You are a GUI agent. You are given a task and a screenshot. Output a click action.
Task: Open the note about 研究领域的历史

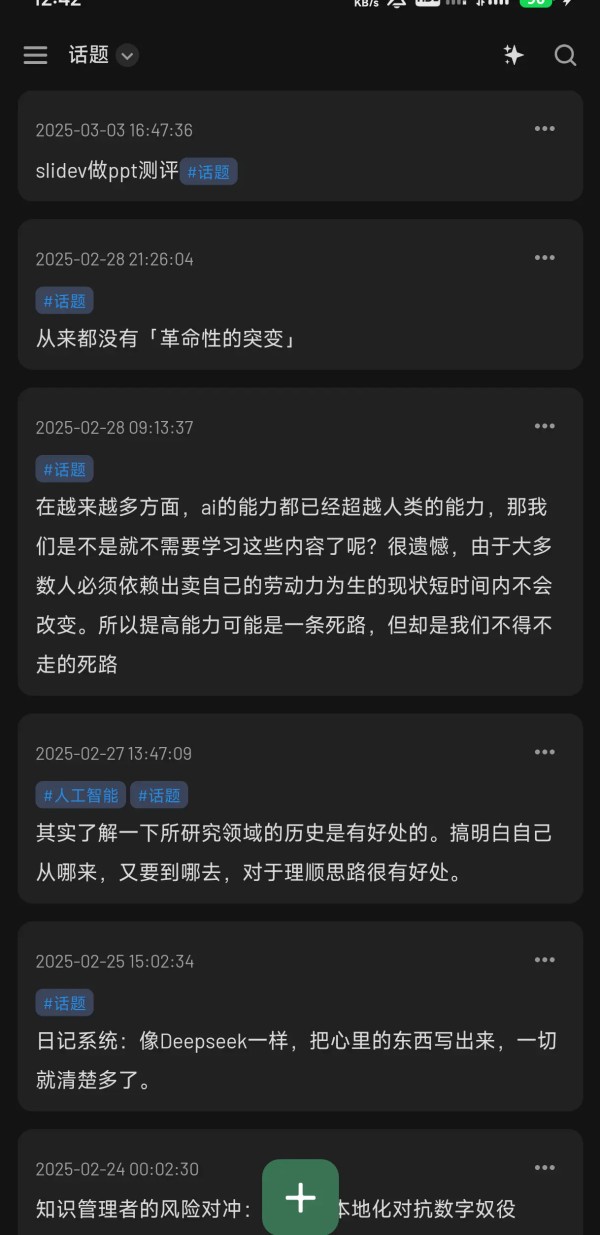pos(295,852)
